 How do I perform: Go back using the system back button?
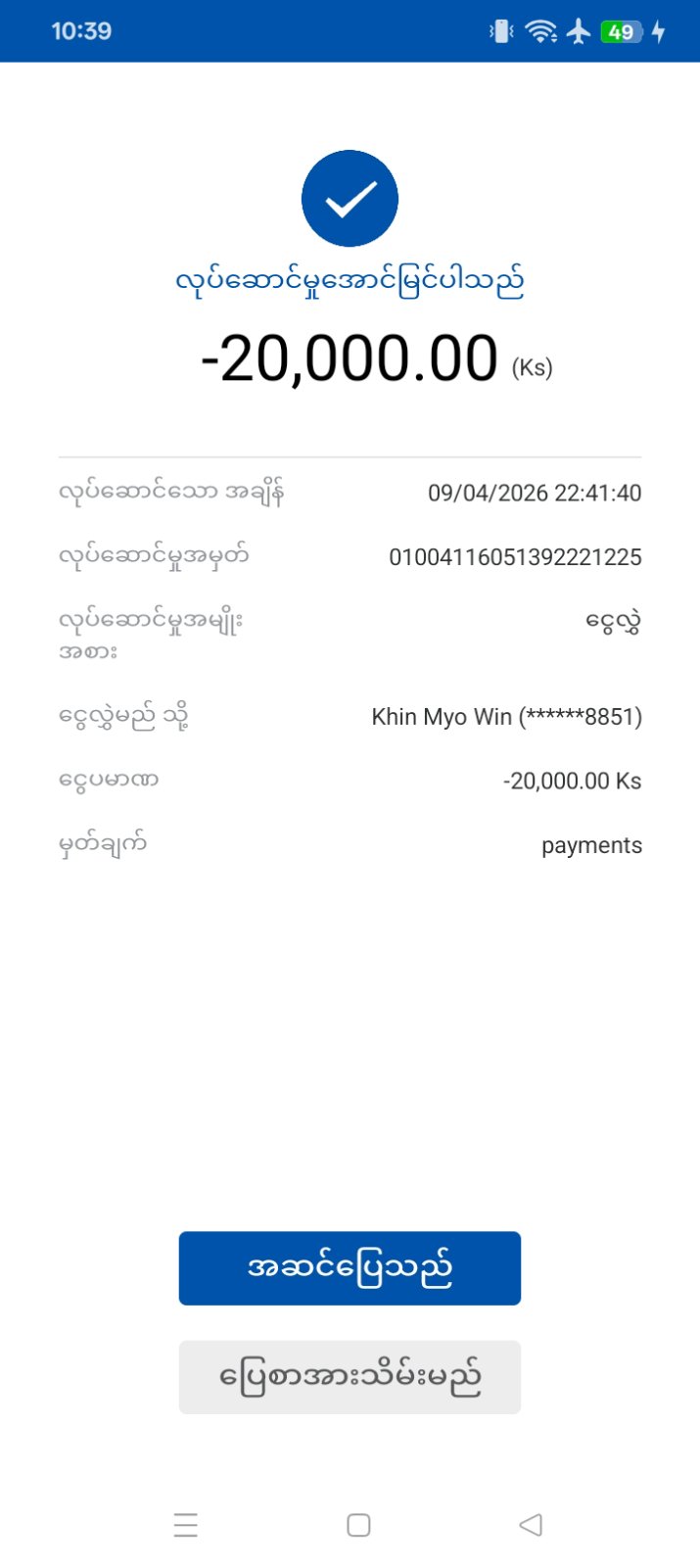tap(531, 1524)
